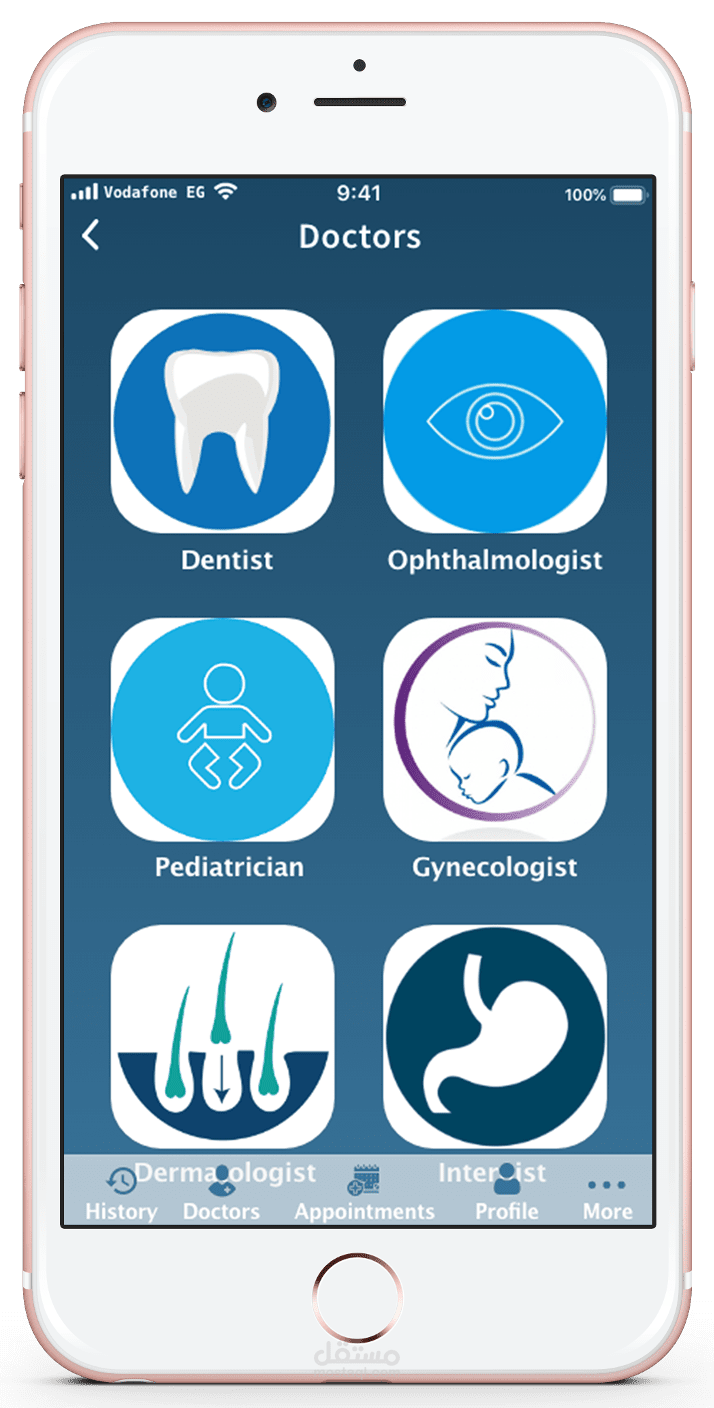Open the Profile tab

[506, 1193]
